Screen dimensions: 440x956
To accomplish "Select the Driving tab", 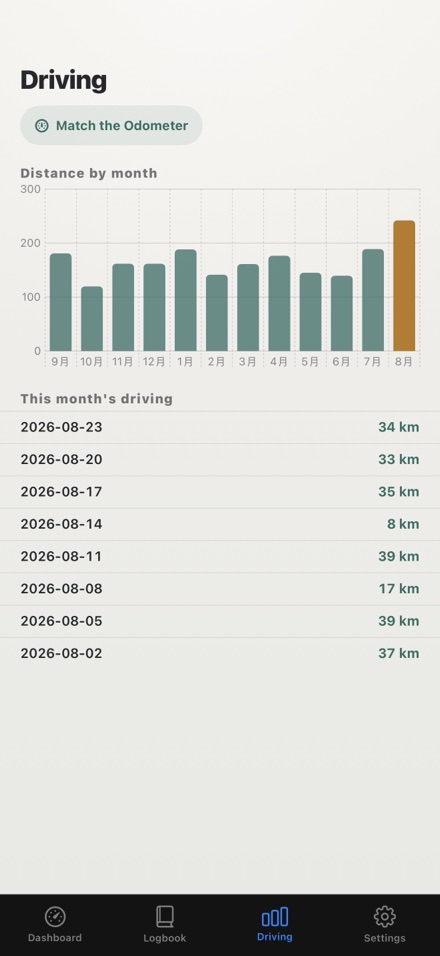I will coord(275,924).
